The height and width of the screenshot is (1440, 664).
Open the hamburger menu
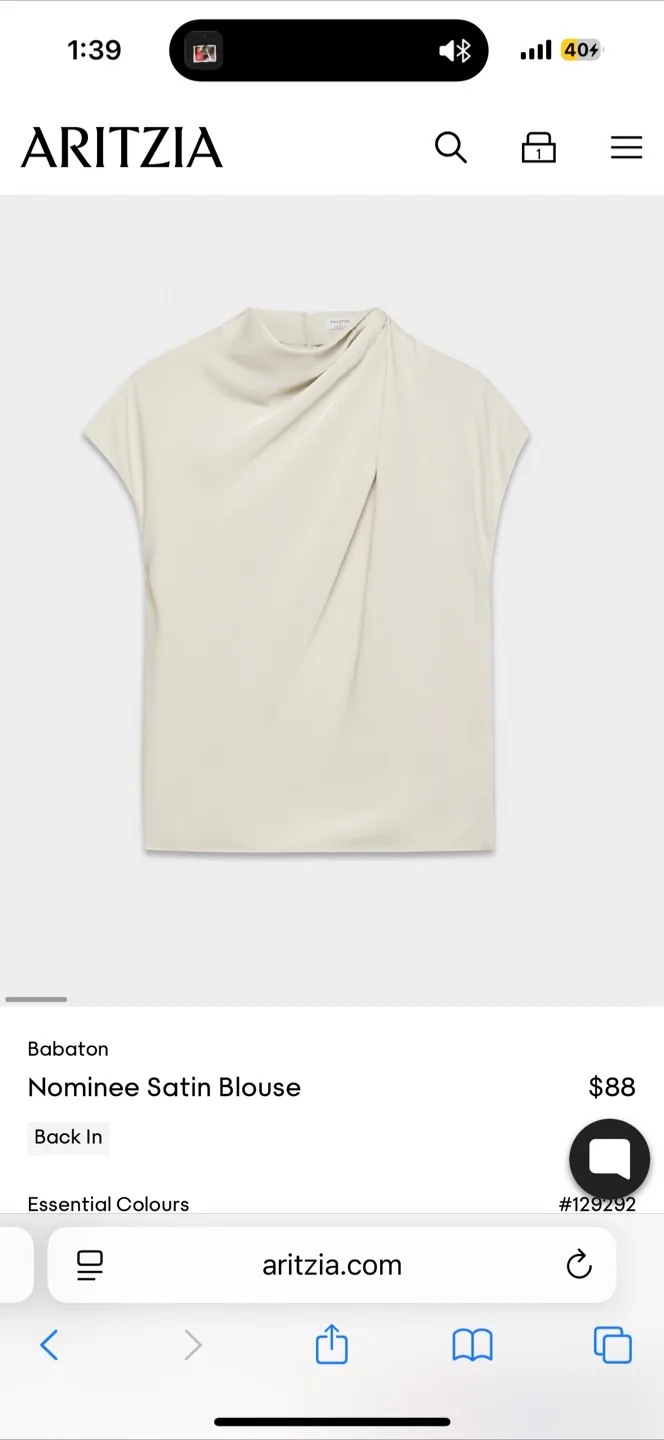626,148
